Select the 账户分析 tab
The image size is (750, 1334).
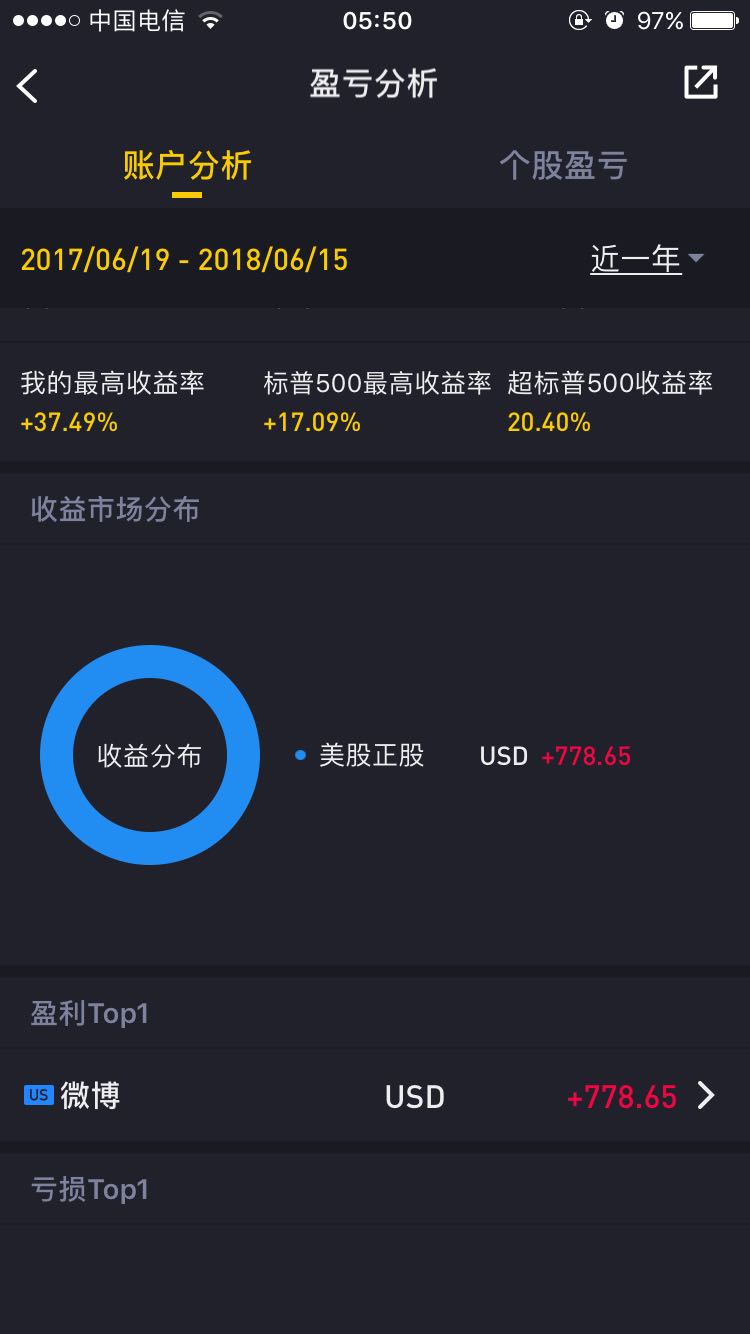pos(187,165)
